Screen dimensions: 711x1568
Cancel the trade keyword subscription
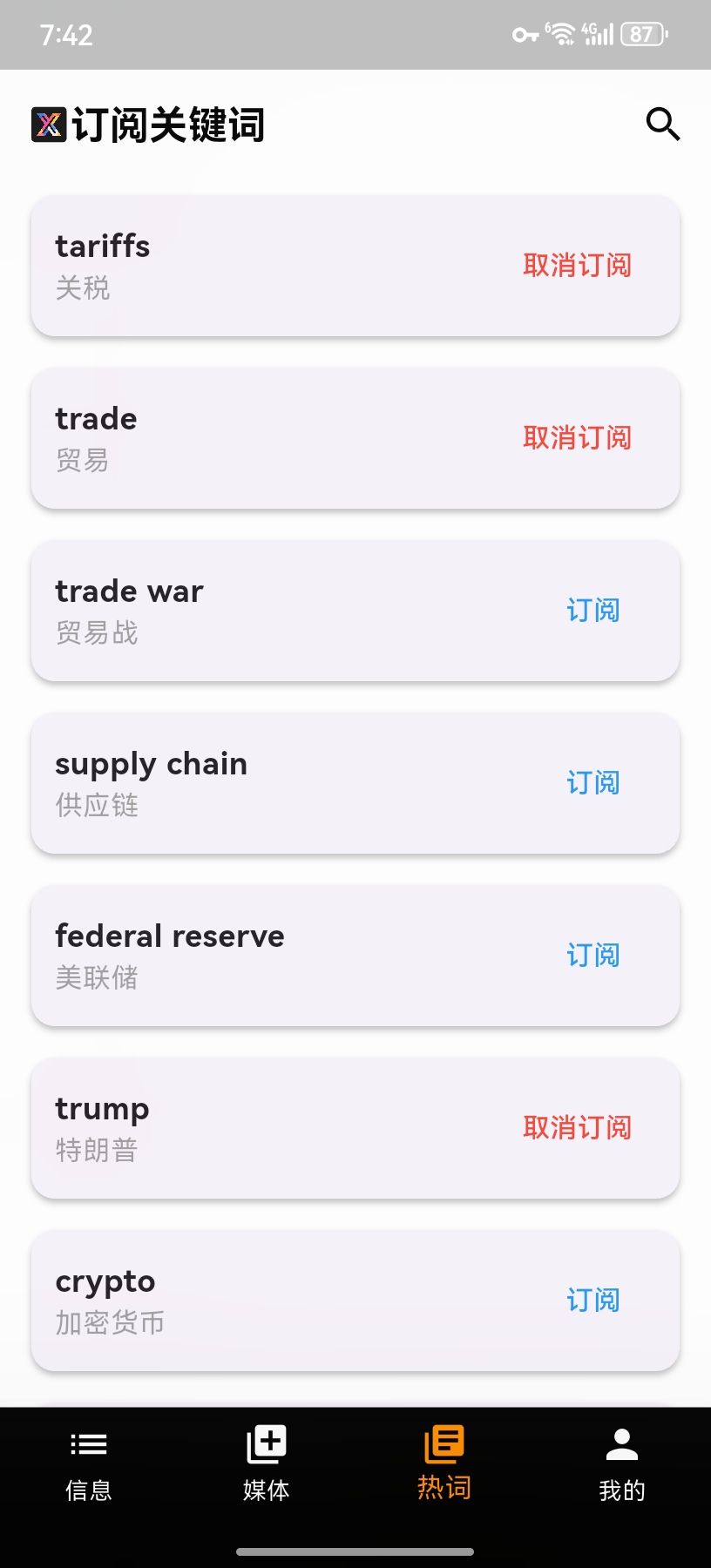point(578,437)
